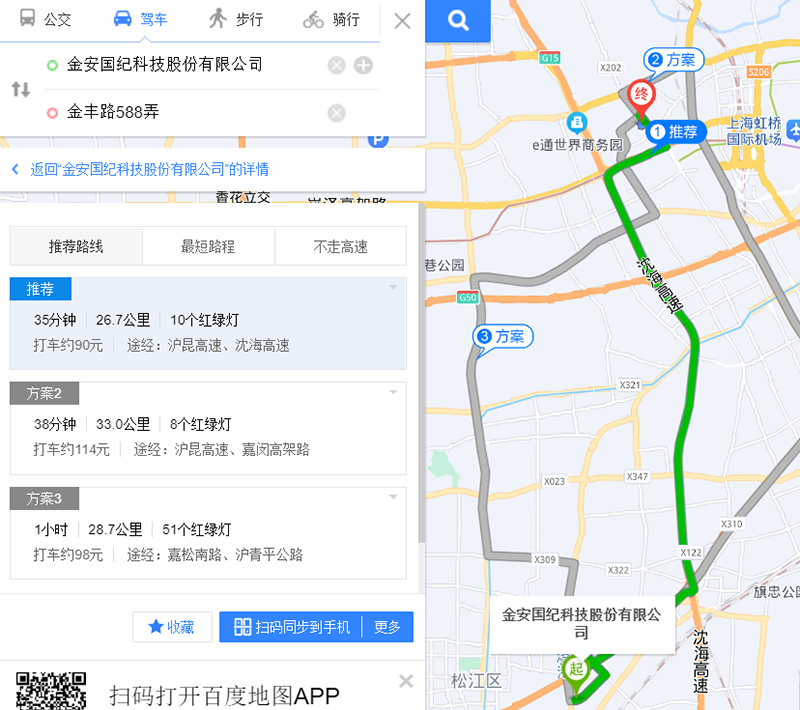Add a waypoint with plus icon
This screenshot has width=800, height=710.
[x=363, y=65]
